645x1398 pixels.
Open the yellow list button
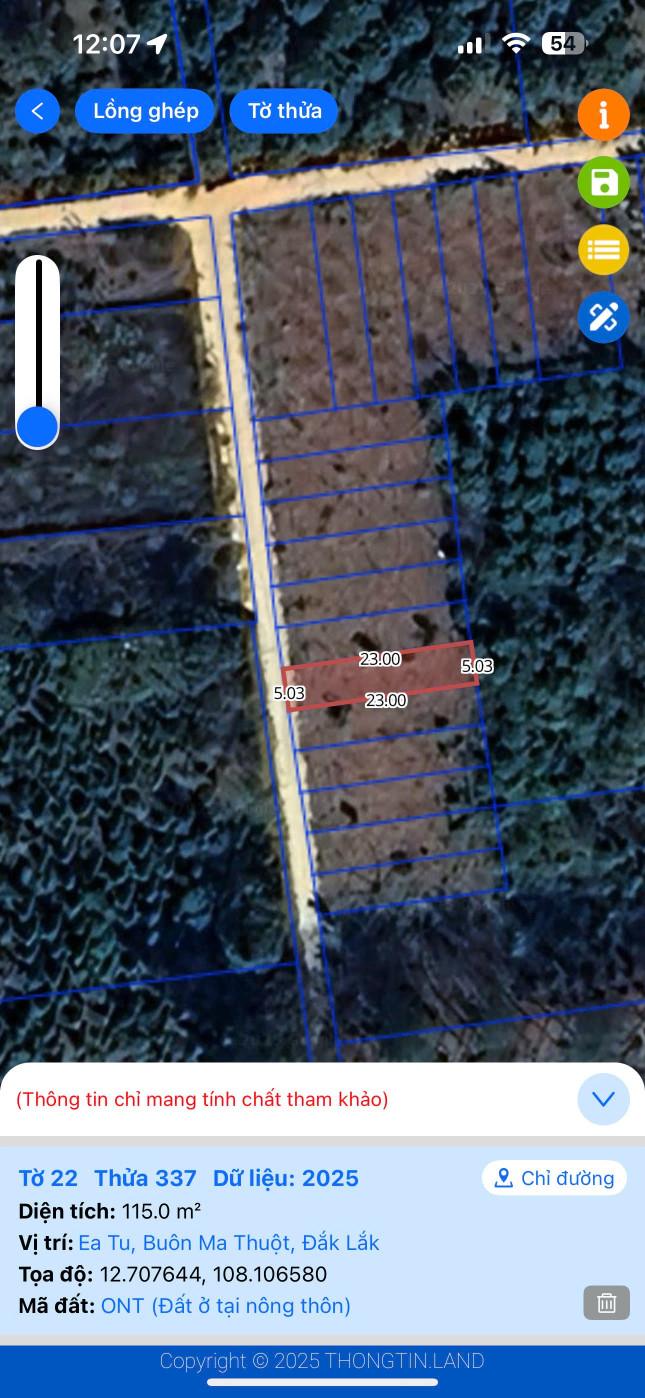click(603, 250)
